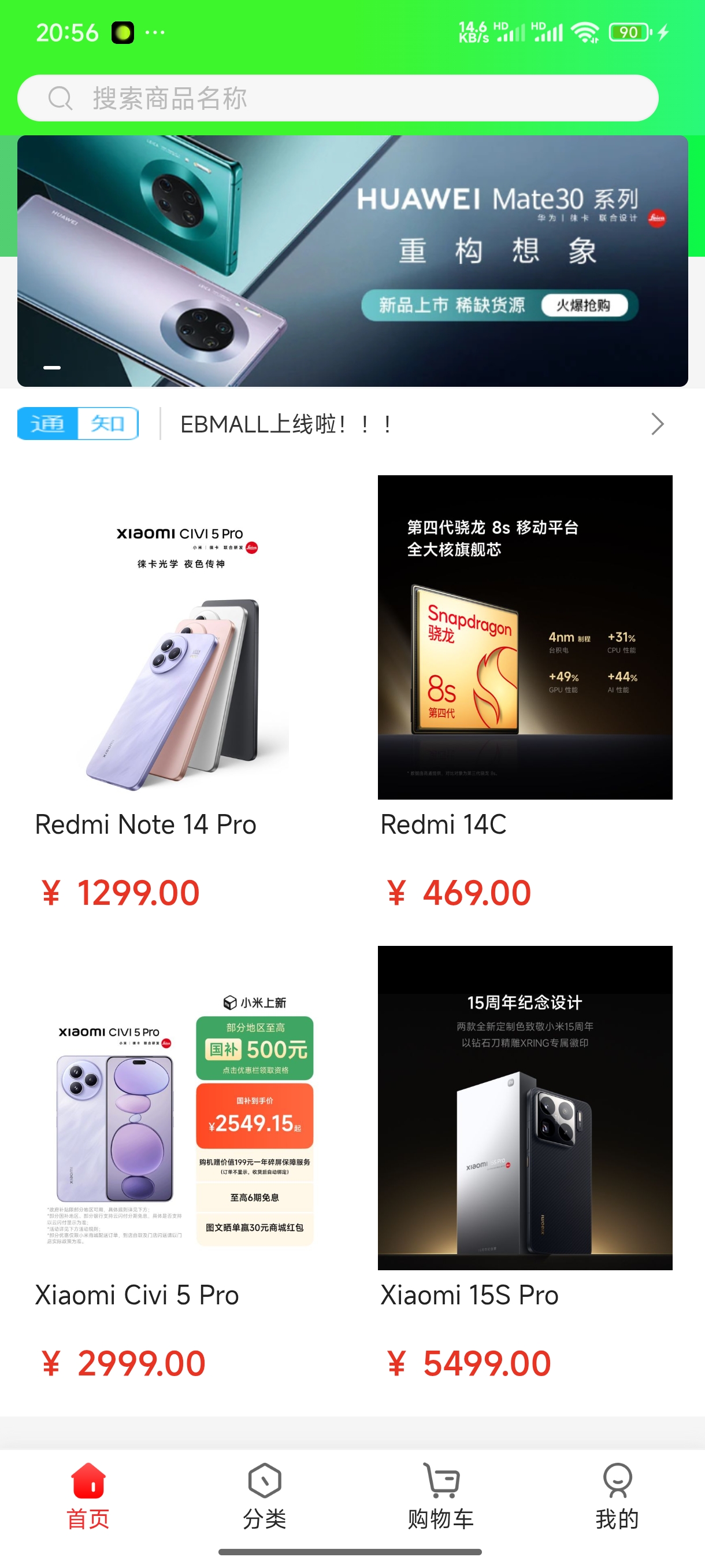Image resolution: width=705 pixels, height=1568 pixels.
Task: Tap the 搜索商品名称 search box
Action: pos(337,98)
